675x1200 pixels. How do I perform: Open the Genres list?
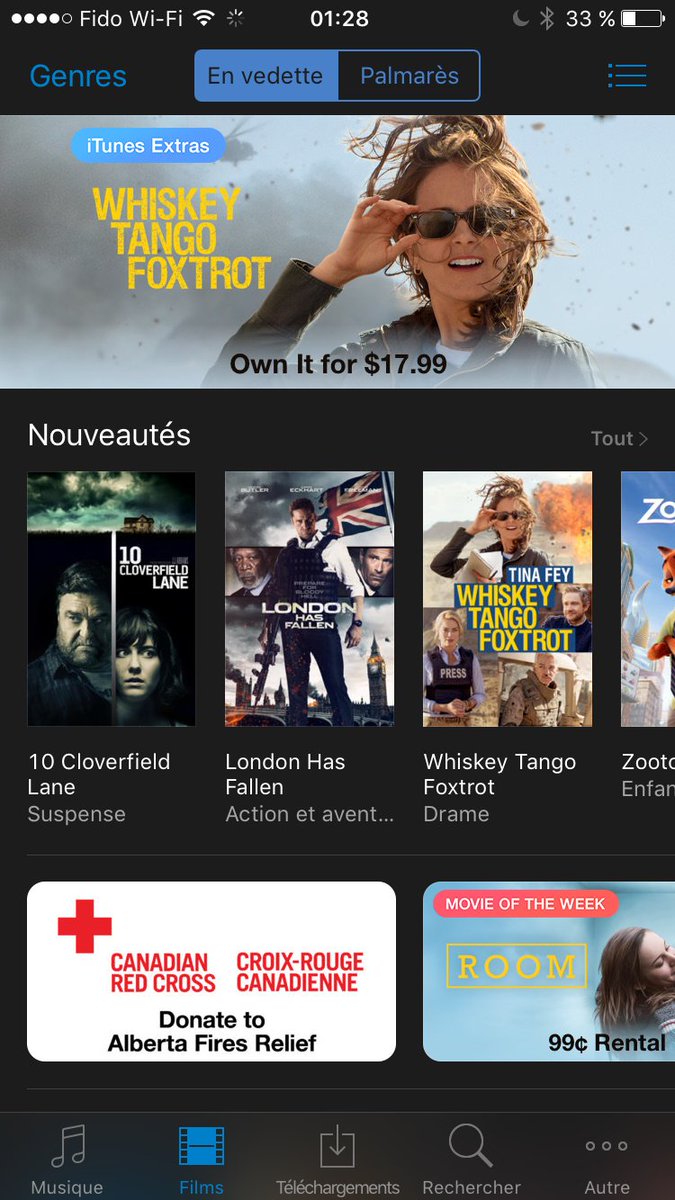(x=78, y=76)
